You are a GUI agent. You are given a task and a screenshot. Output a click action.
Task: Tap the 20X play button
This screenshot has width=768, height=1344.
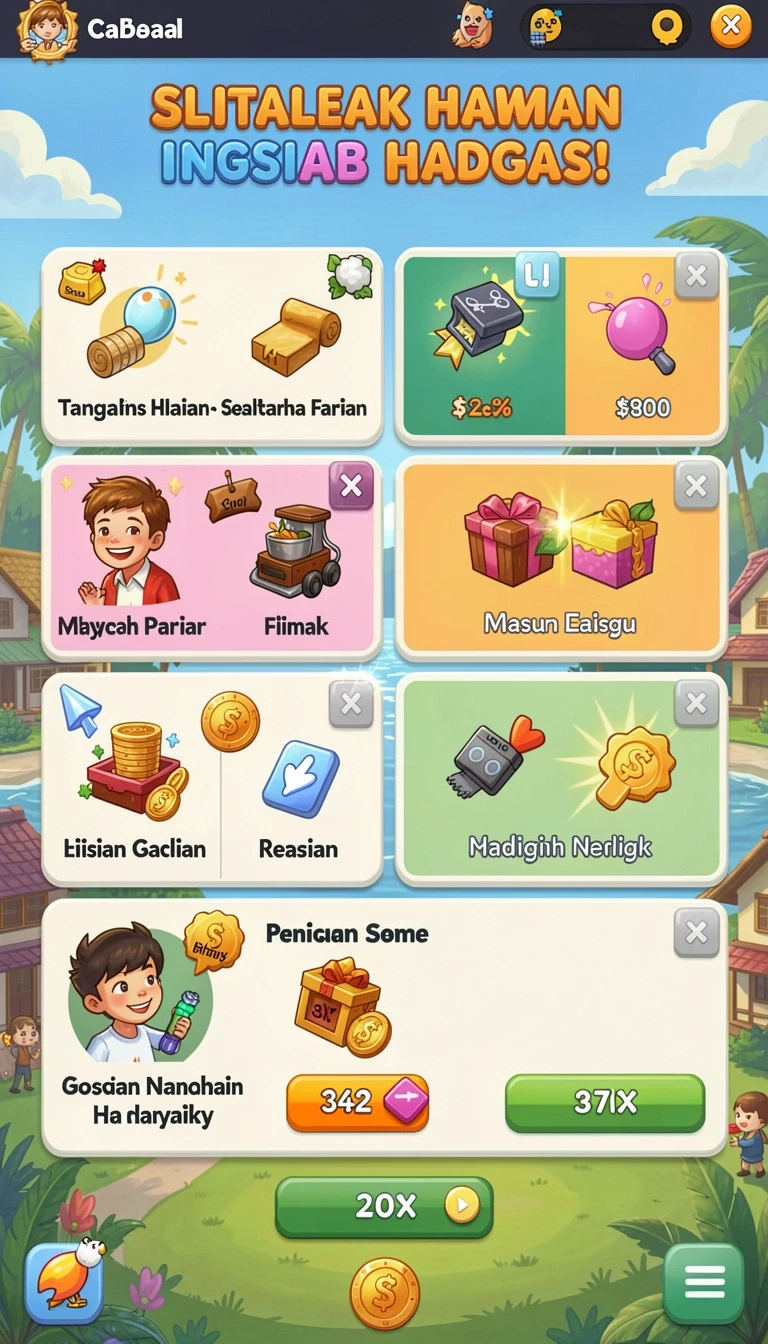(384, 1206)
